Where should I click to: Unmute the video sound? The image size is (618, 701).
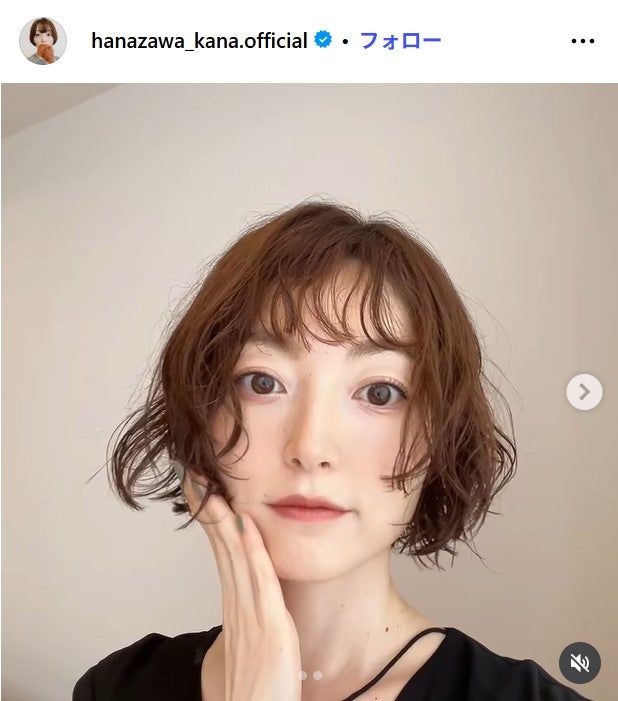(580, 663)
